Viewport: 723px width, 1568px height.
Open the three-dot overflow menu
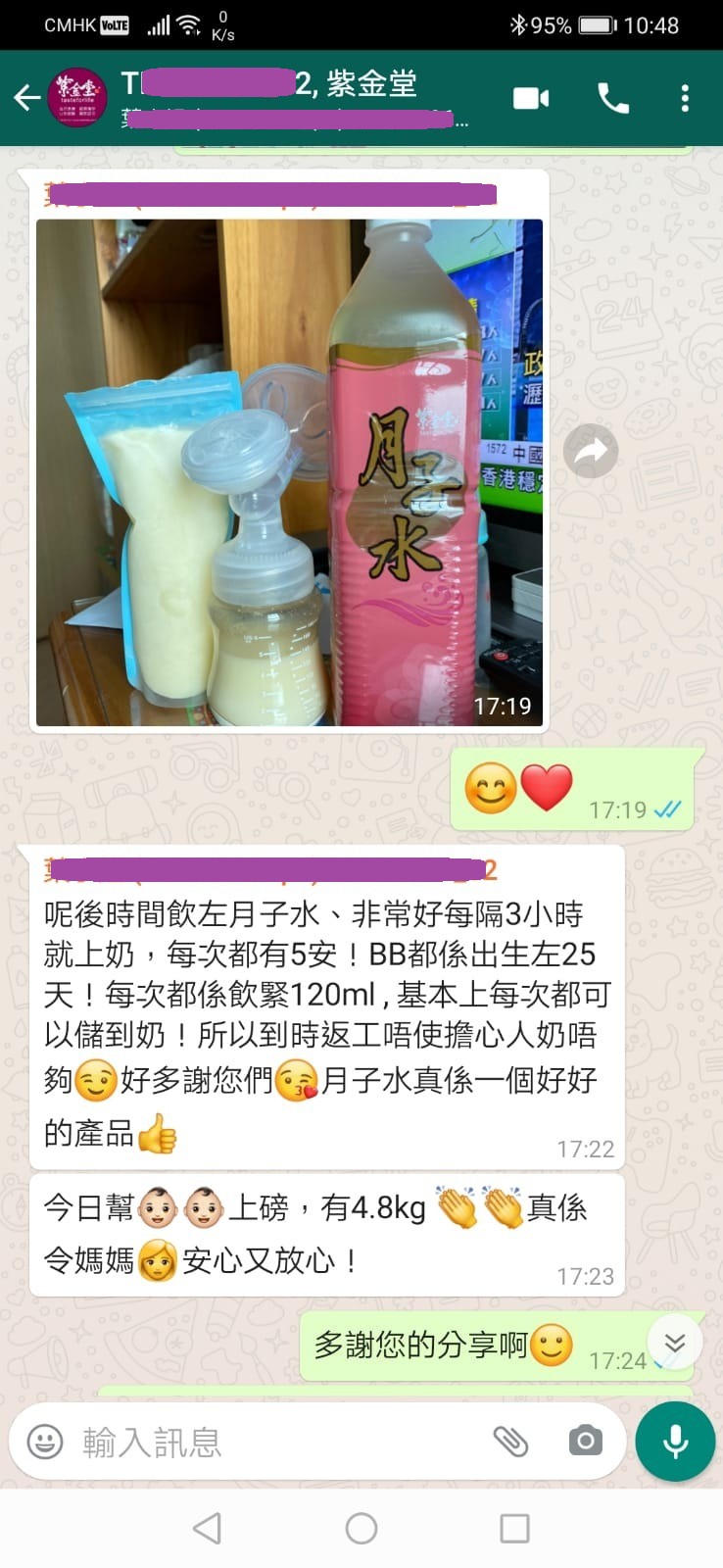click(685, 98)
